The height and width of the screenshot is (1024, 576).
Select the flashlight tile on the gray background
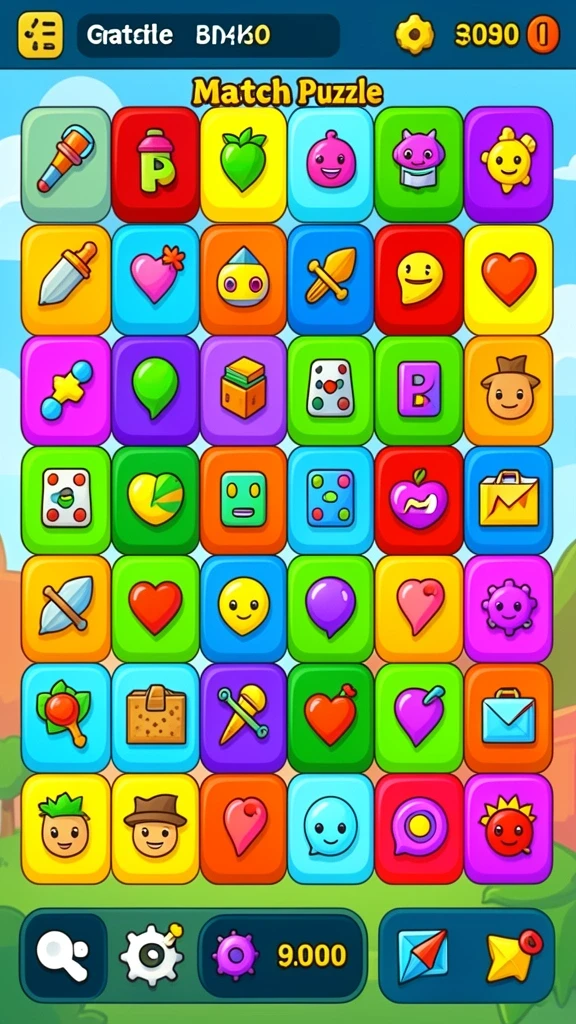pos(66,165)
